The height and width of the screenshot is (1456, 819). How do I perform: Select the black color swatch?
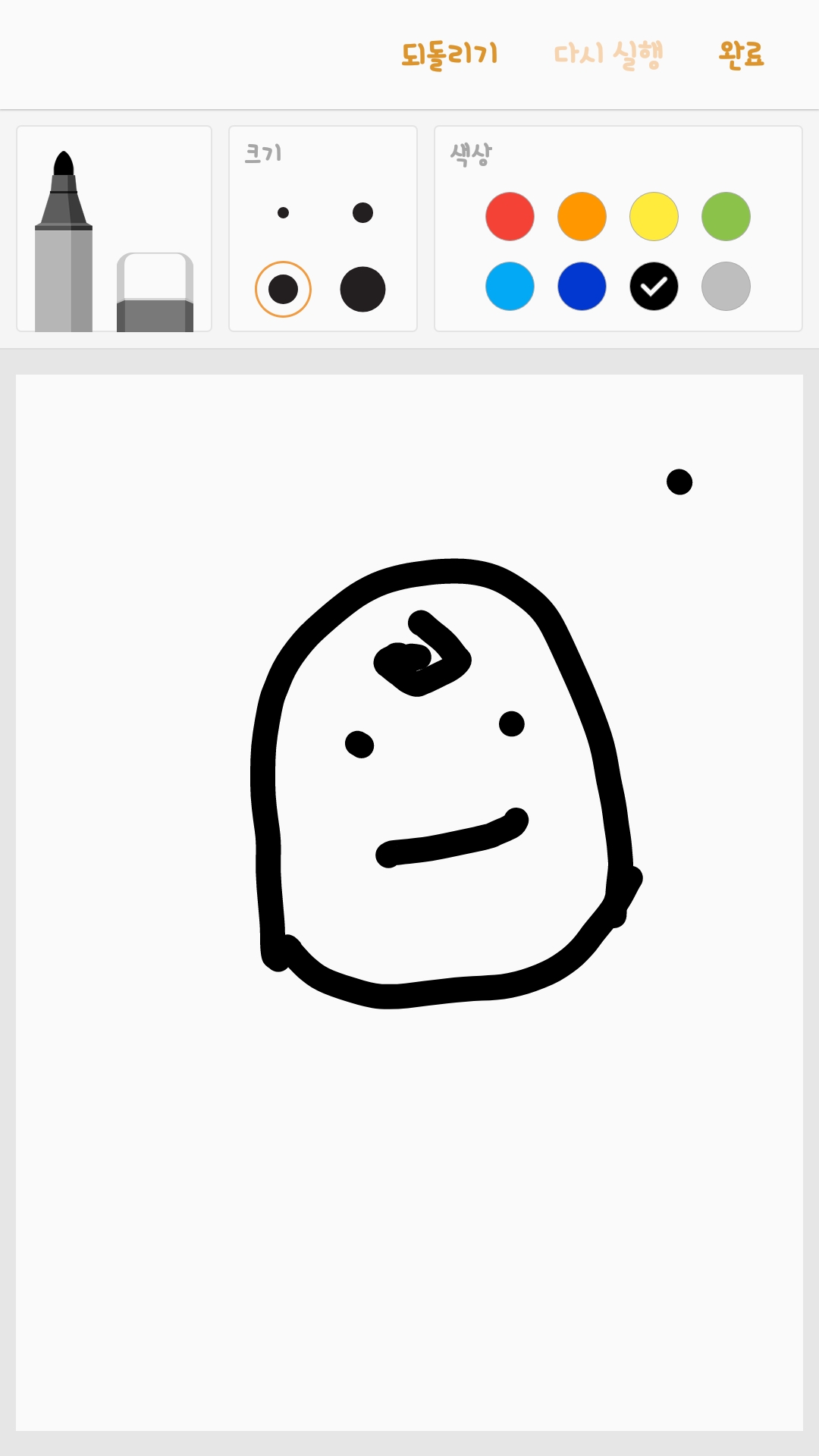click(x=654, y=287)
